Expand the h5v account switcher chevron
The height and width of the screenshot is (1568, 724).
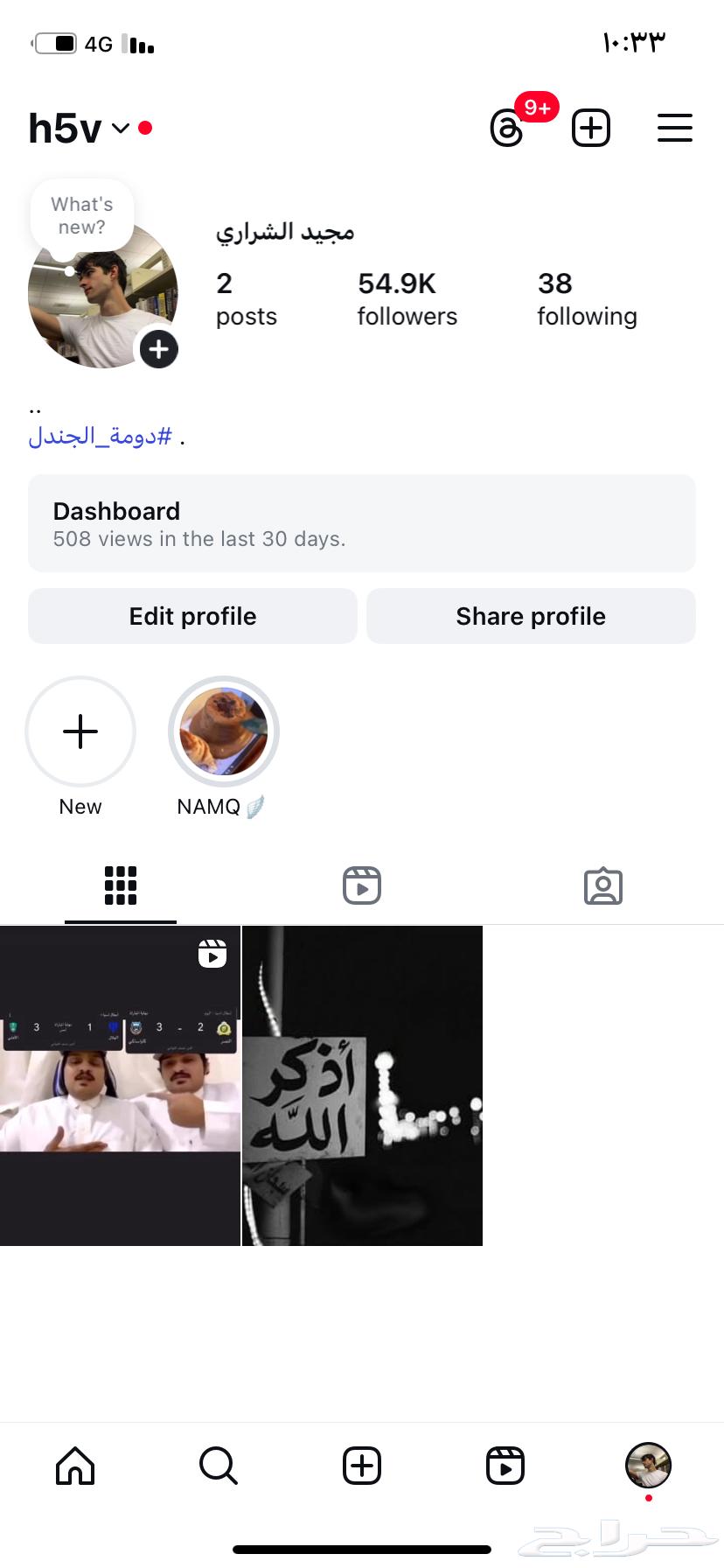[121, 128]
